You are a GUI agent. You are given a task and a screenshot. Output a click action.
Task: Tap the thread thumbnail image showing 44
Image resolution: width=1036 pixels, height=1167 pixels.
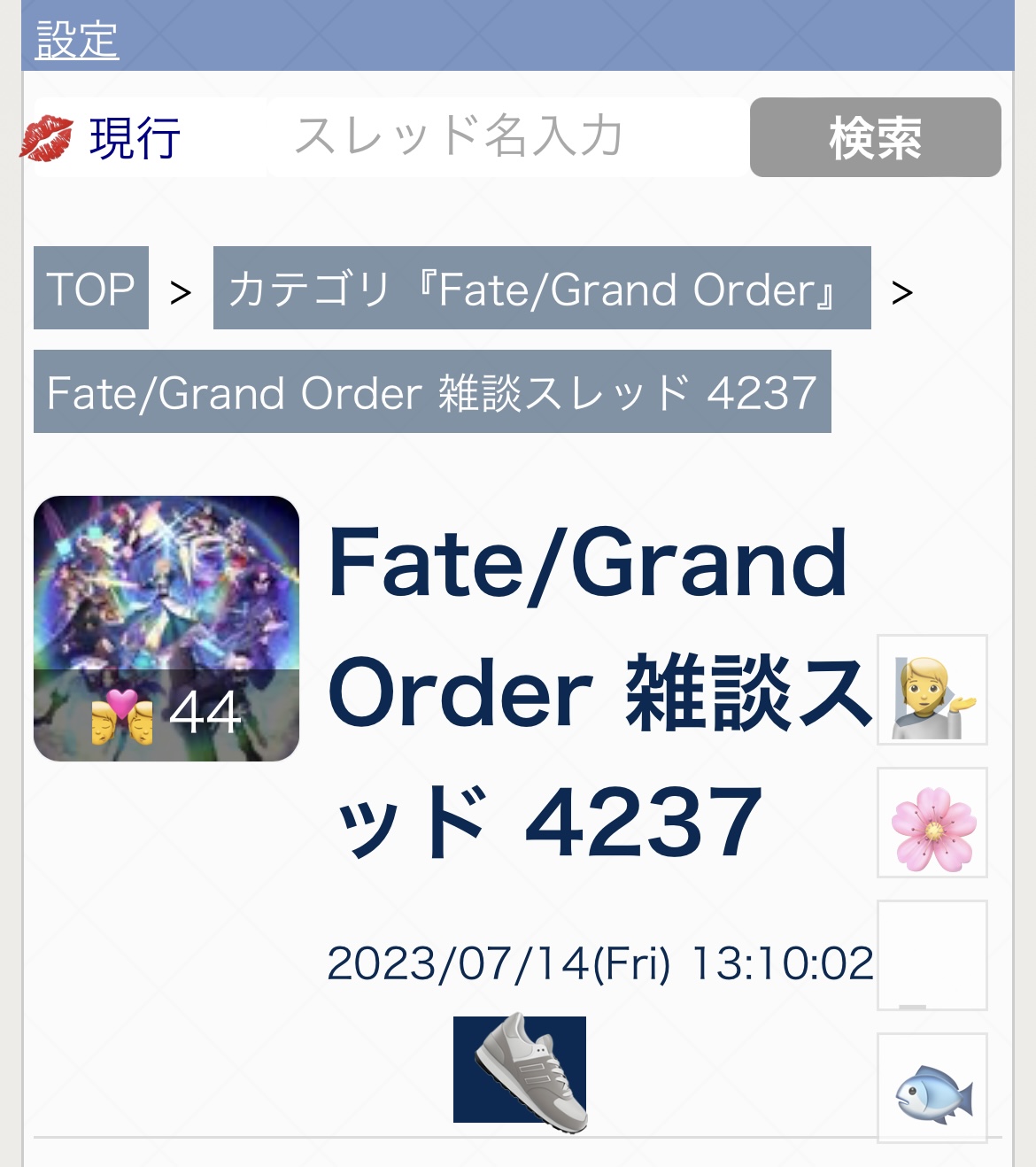click(x=166, y=629)
